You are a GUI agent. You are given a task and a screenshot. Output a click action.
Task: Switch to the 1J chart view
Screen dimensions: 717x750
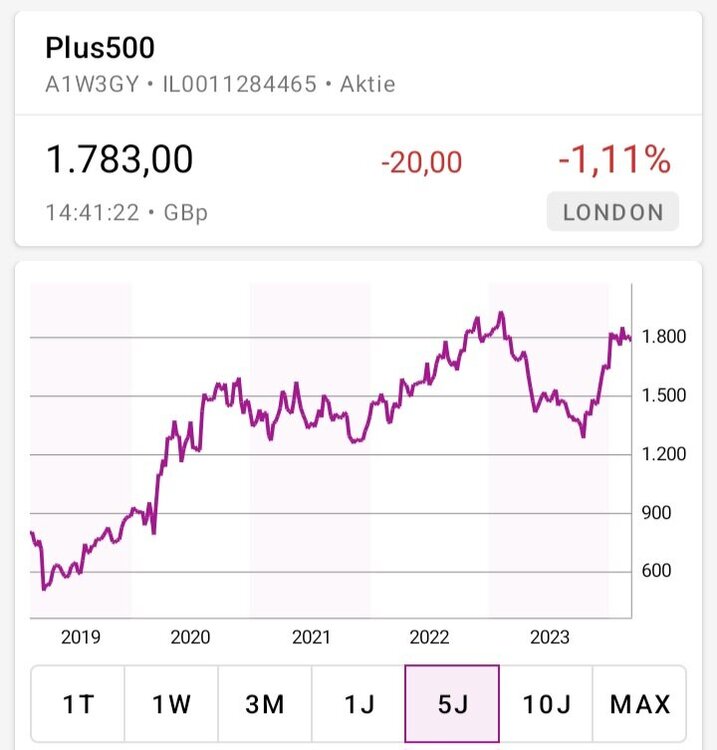(358, 704)
